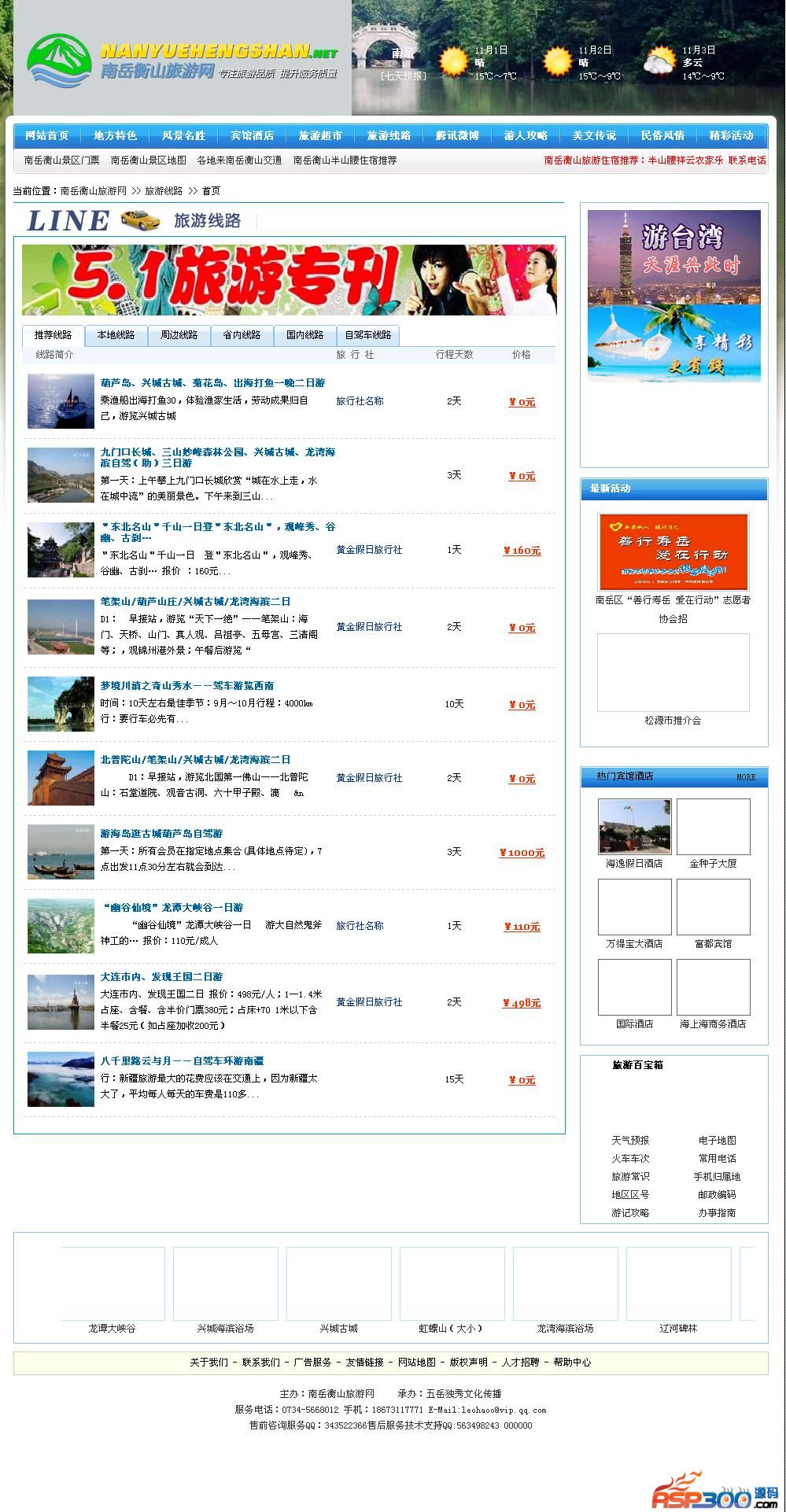Screen dimensions: 786x1512
Task: Select the 周边线路 tab
Action: 179,335
